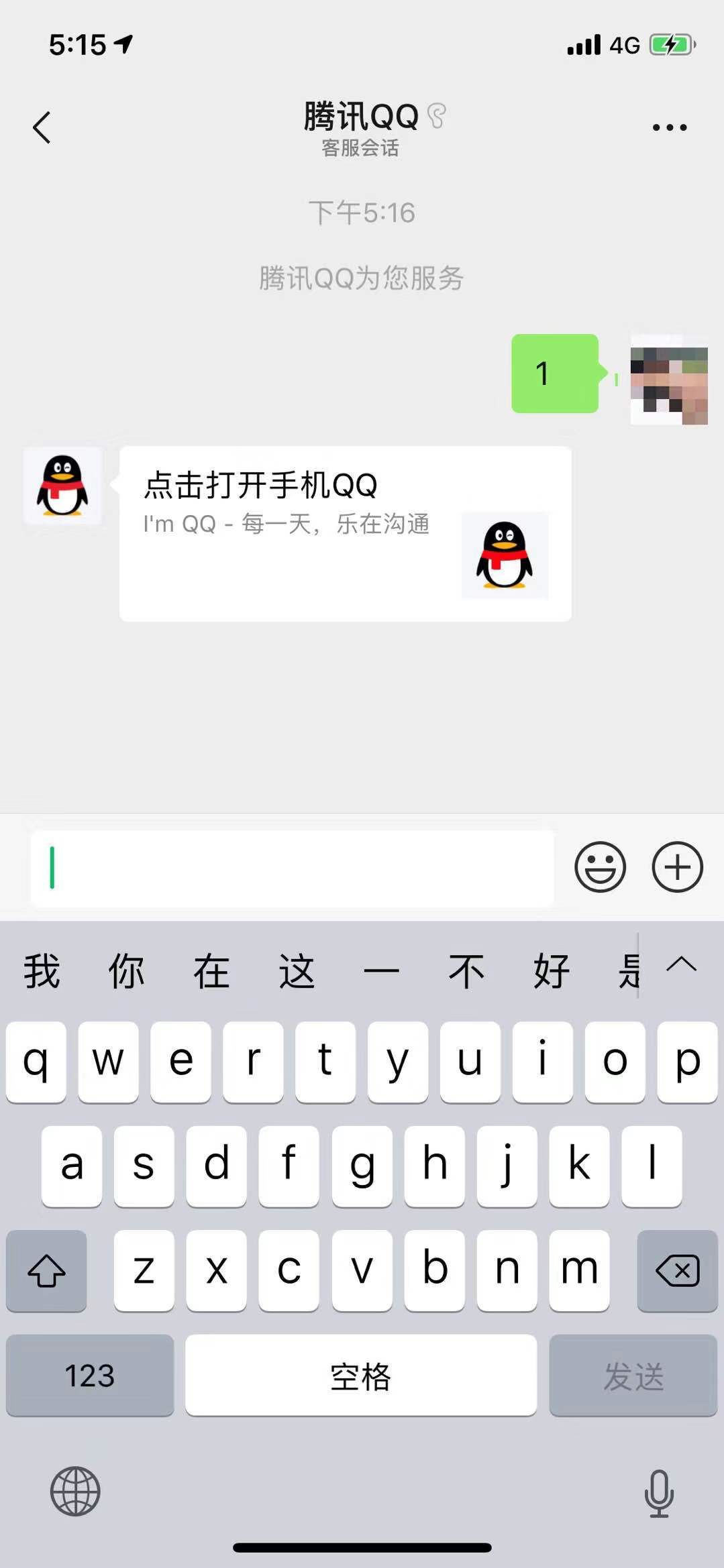
Task: Switch to the 123 number keyboard
Action: point(91,1376)
